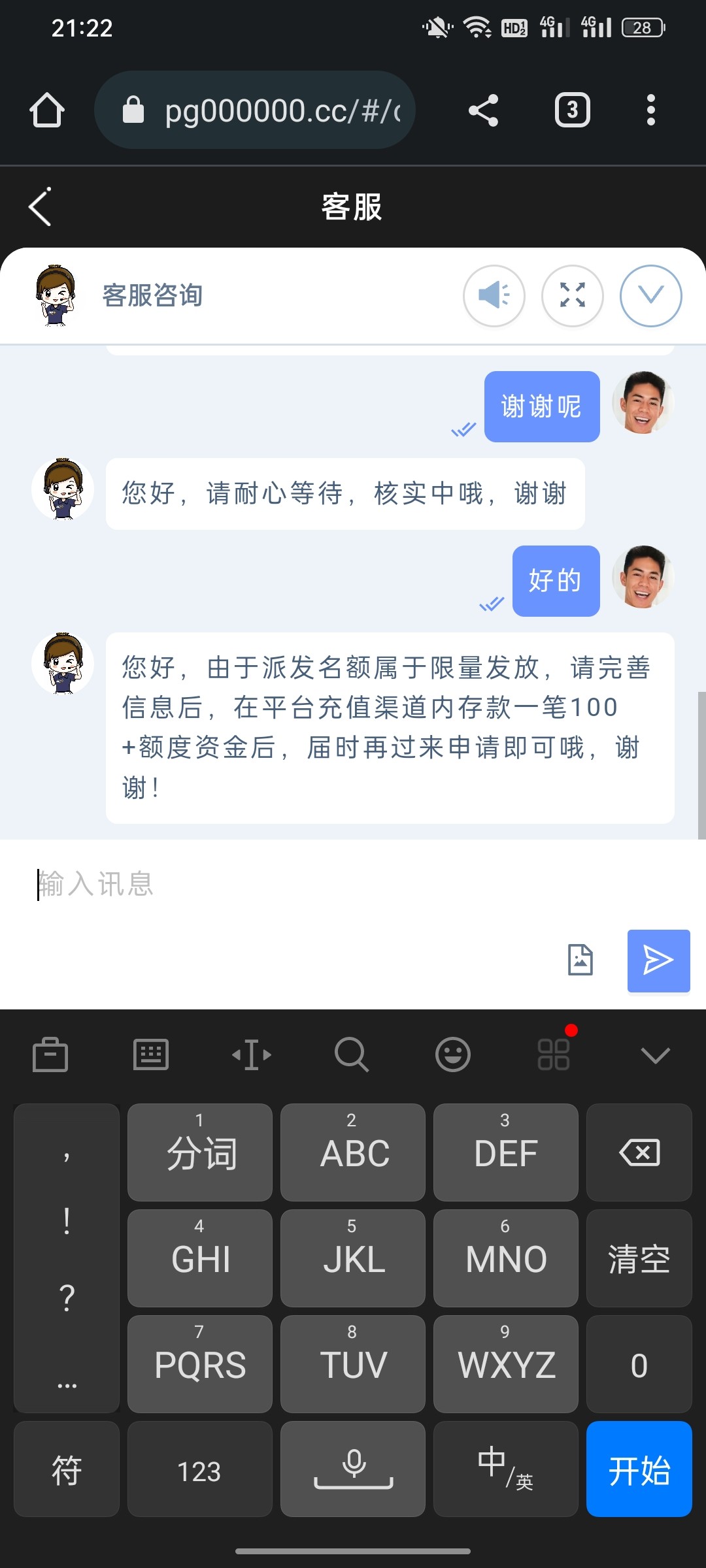Viewport: 706px width, 1568px height.
Task: Attach an image to the chat
Action: 580,960
